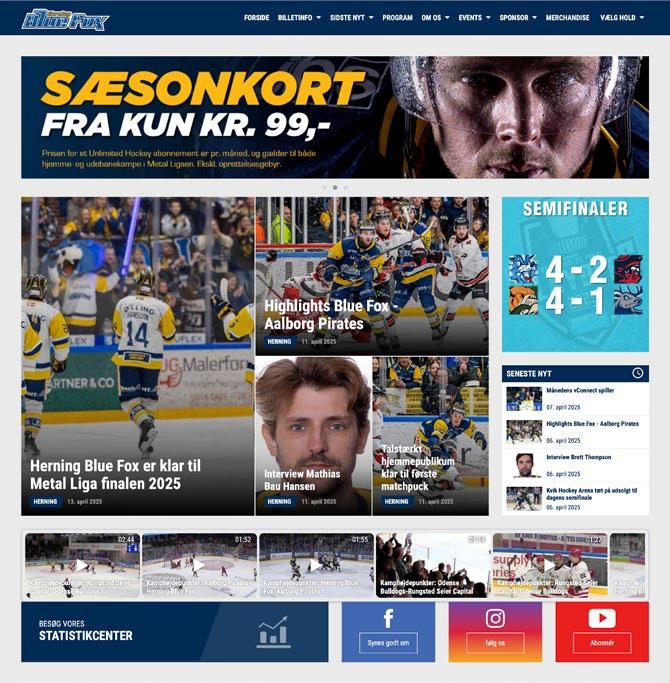Open the Sæsonkort banner offer

coord(334,116)
